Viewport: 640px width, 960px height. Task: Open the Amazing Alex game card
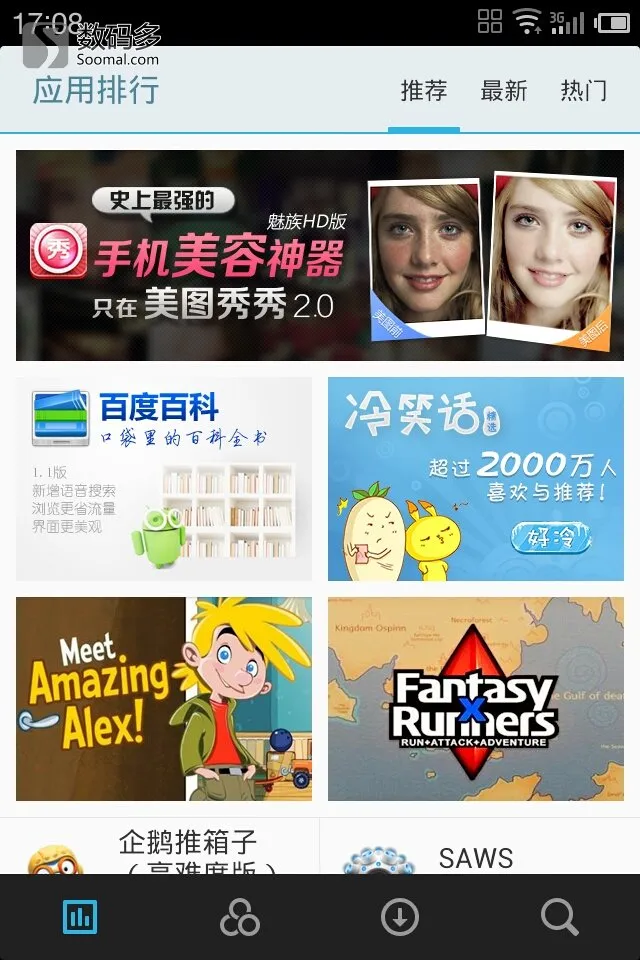164,699
